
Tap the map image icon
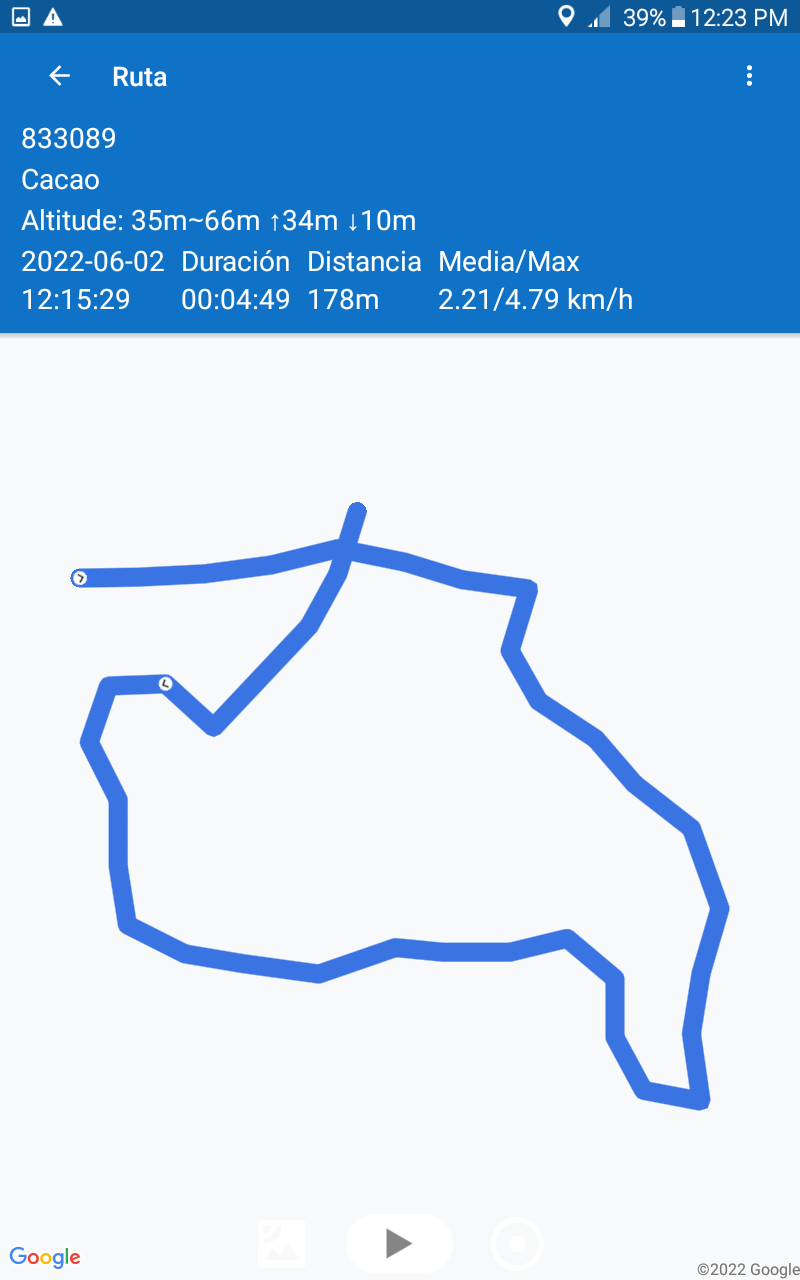[282, 1244]
